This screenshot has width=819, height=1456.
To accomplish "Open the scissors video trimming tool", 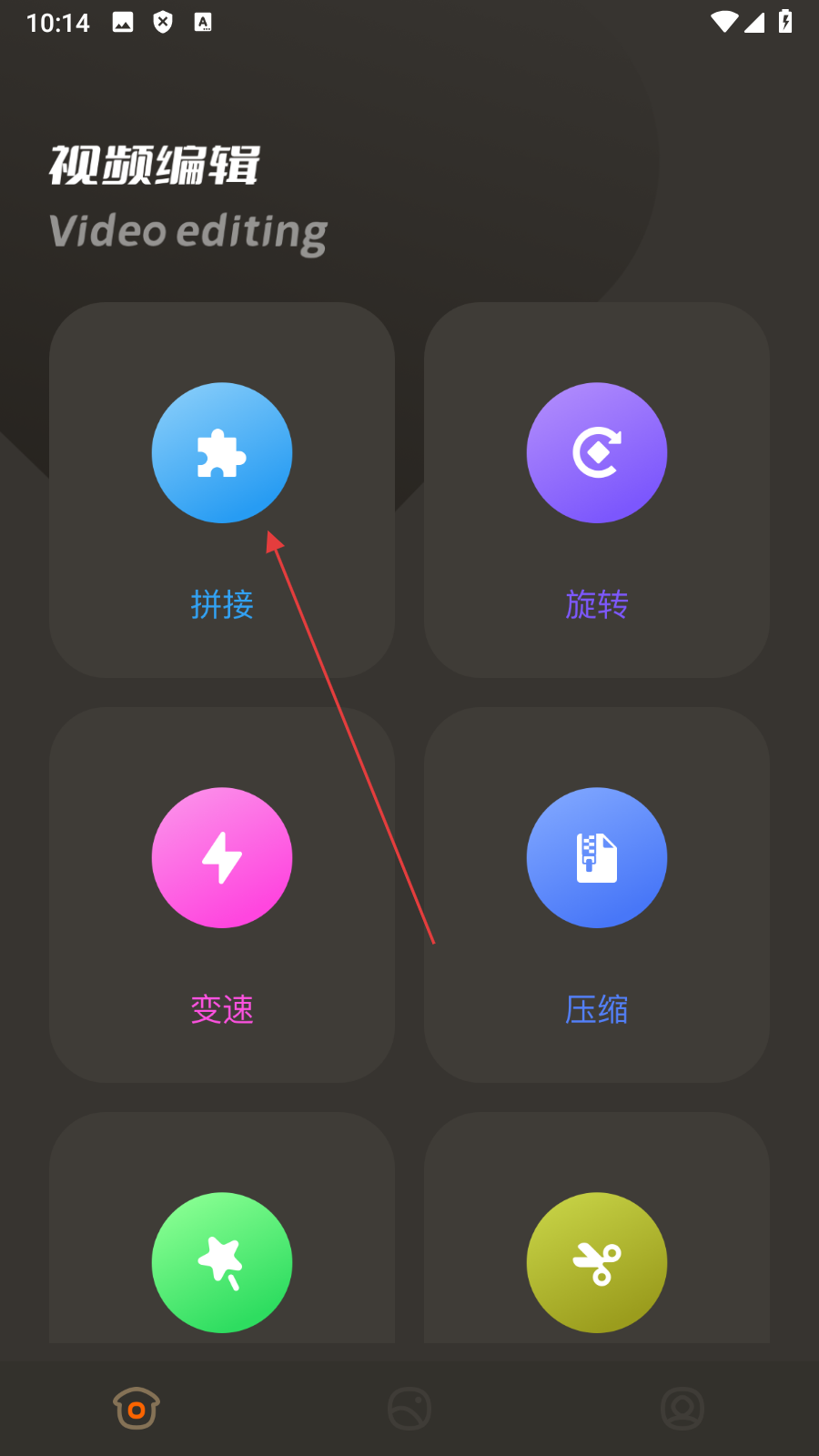I will [597, 1262].
